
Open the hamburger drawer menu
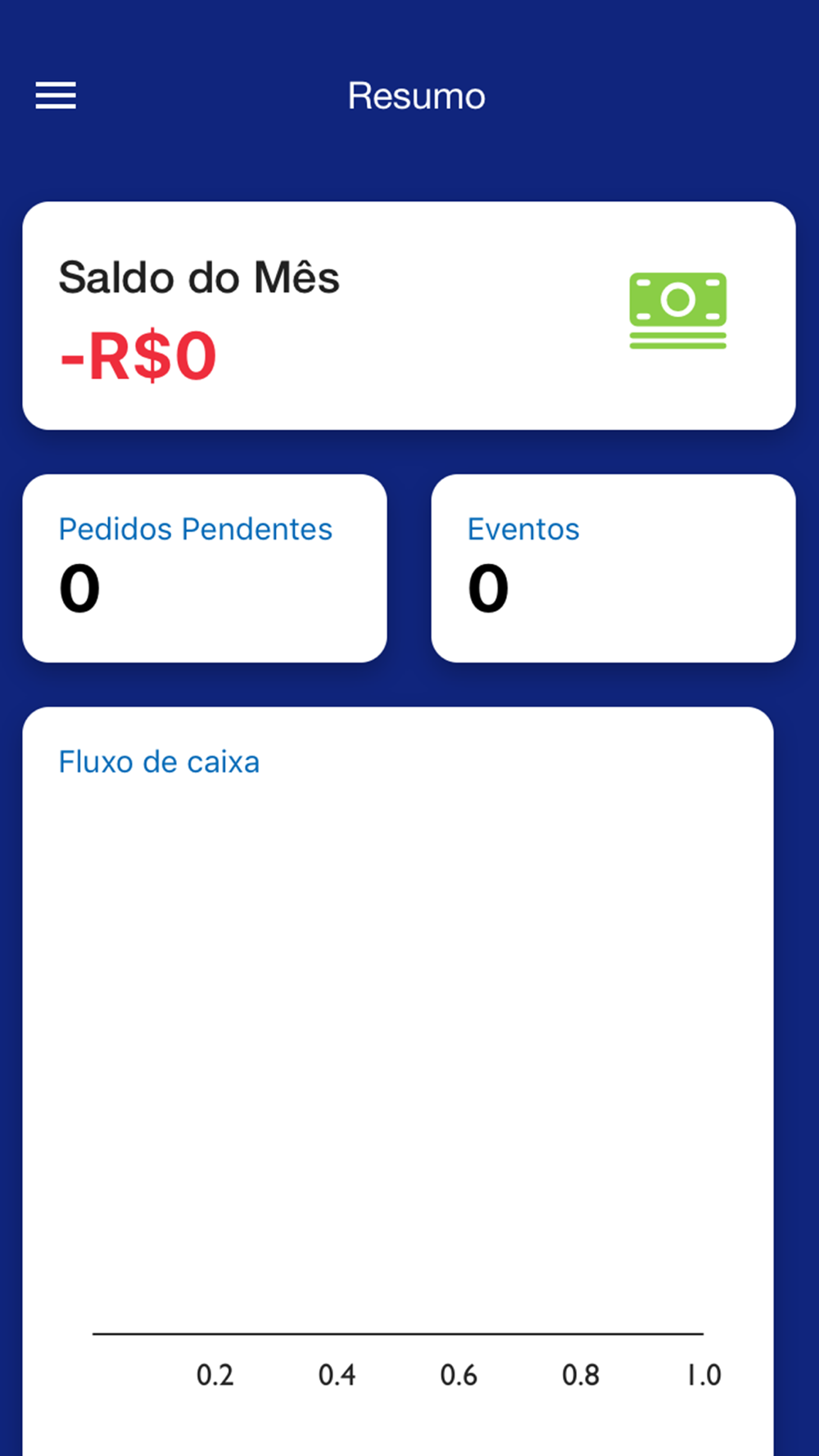(x=56, y=96)
